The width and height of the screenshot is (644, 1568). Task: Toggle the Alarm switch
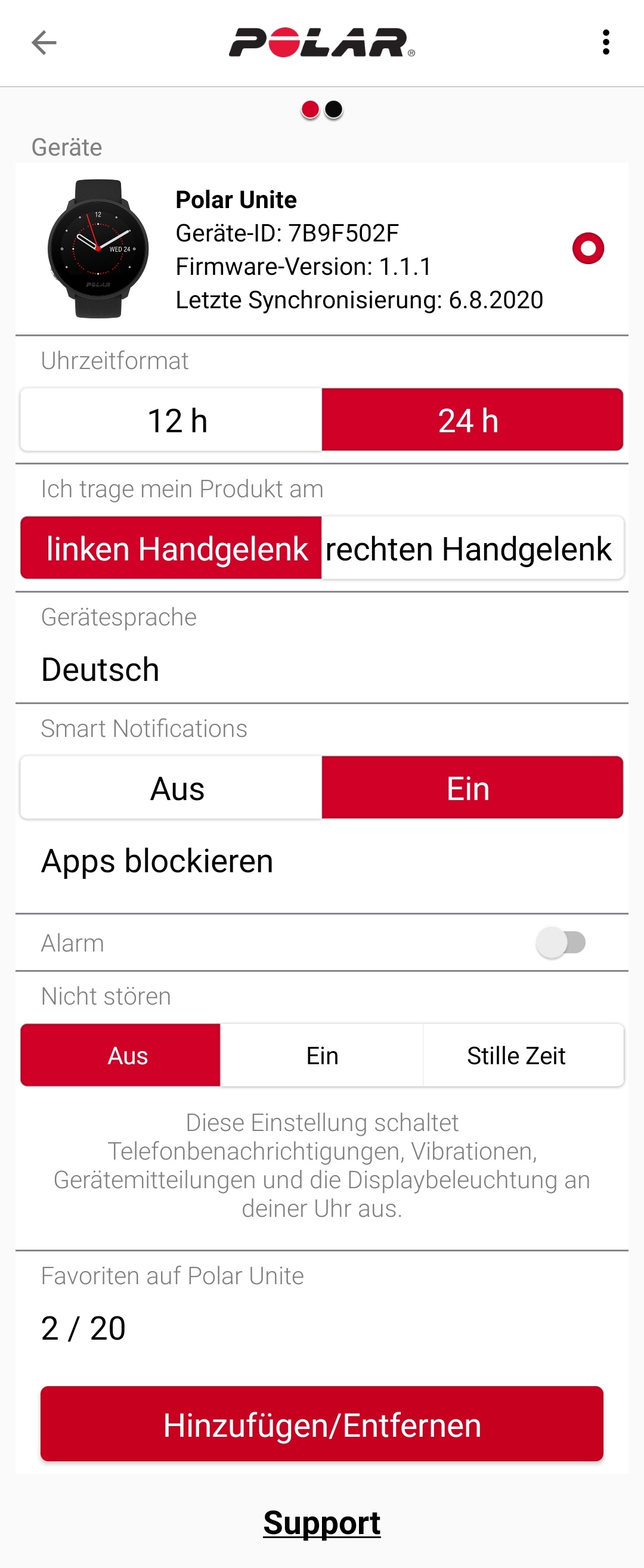561,943
